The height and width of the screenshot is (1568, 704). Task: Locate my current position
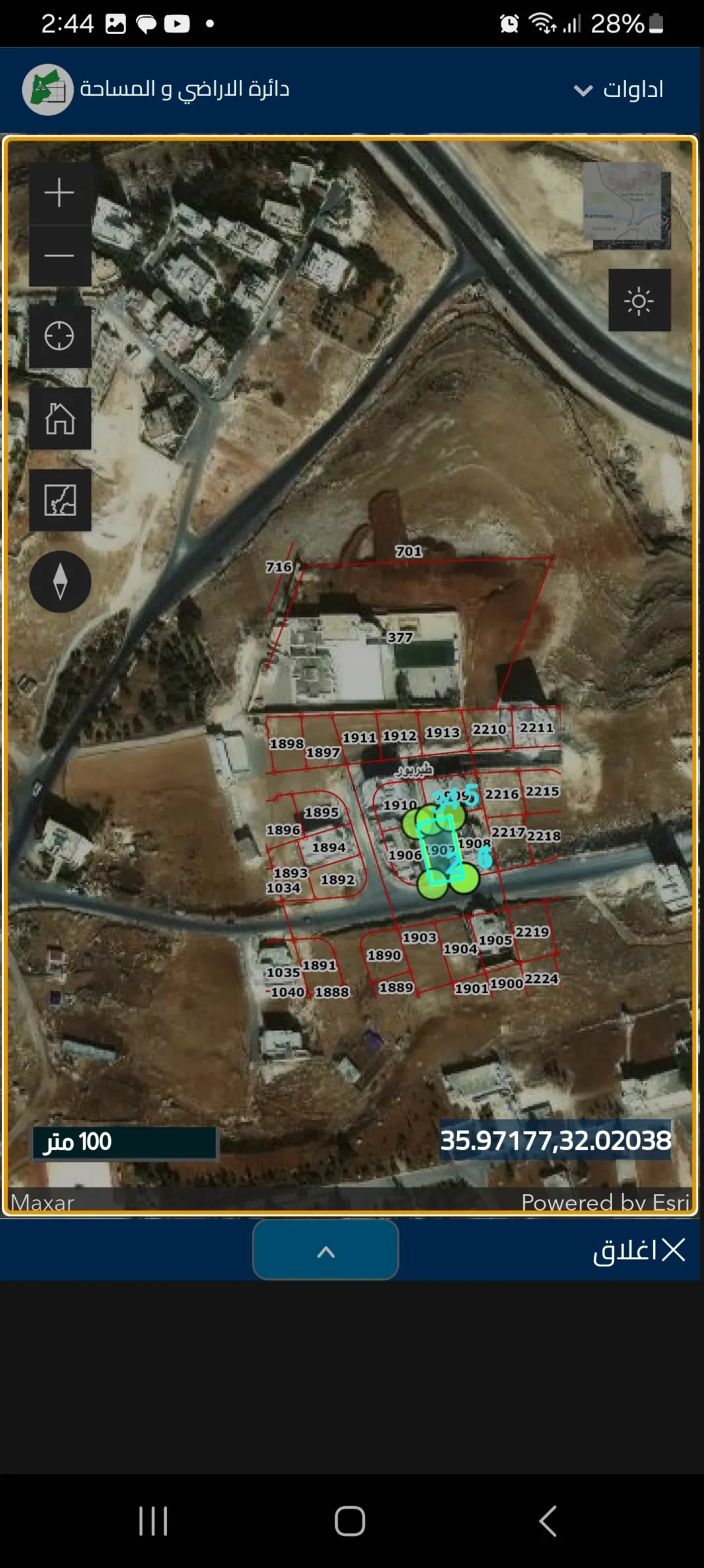[59, 336]
